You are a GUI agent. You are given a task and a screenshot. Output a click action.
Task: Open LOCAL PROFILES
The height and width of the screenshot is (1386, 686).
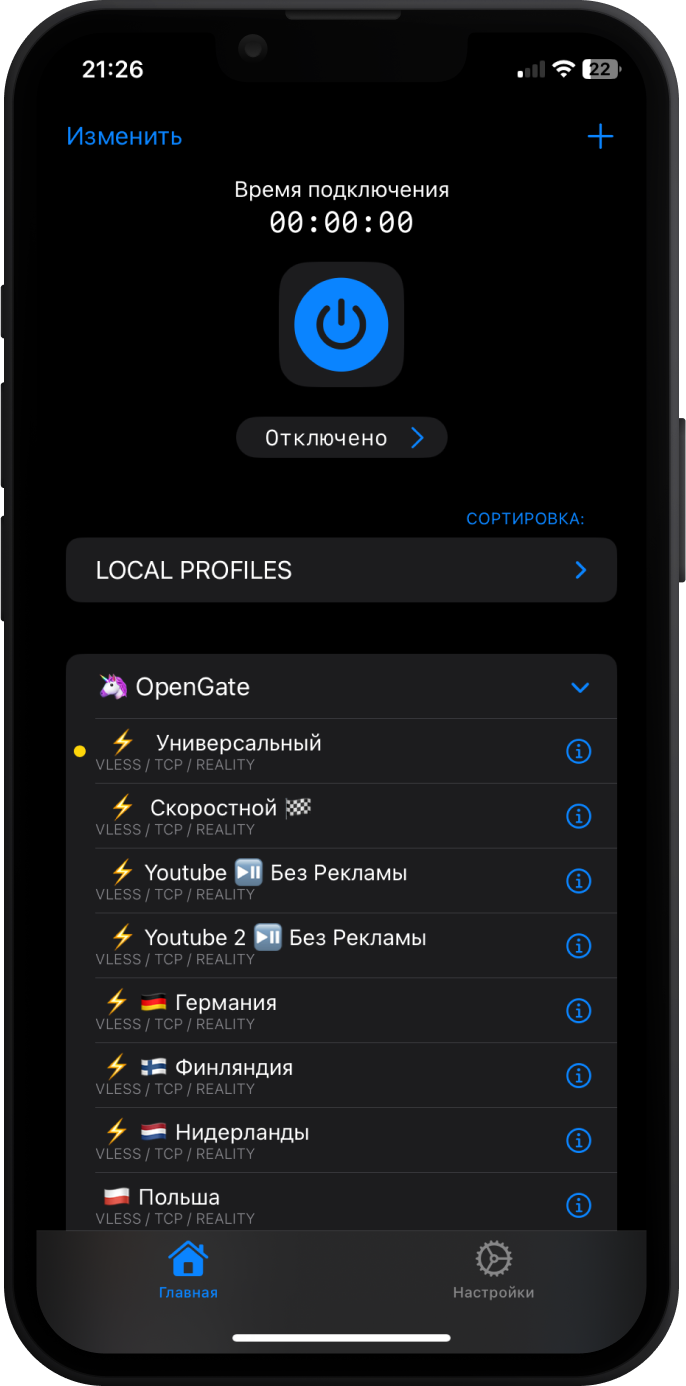click(x=341, y=570)
